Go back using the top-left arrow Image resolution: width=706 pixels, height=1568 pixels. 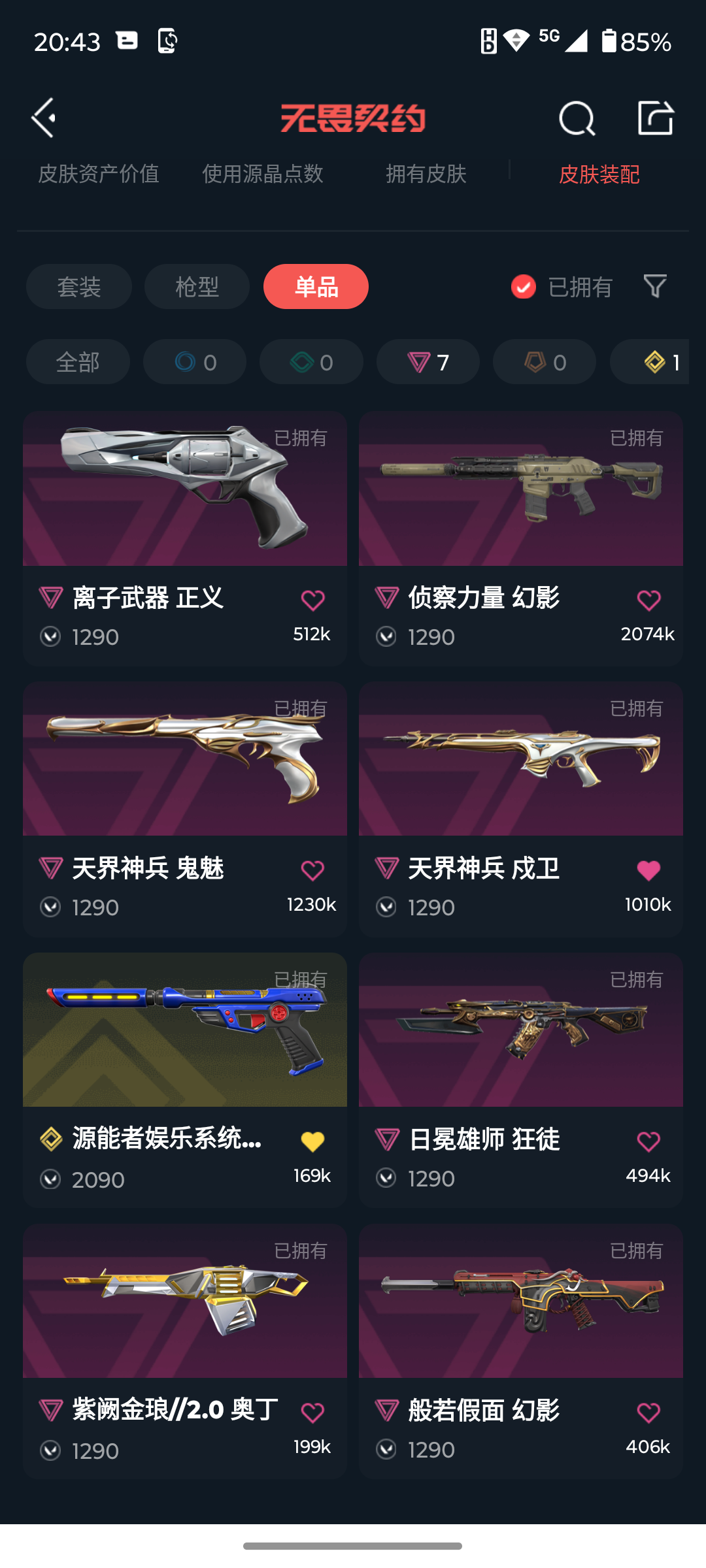click(x=44, y=118)
